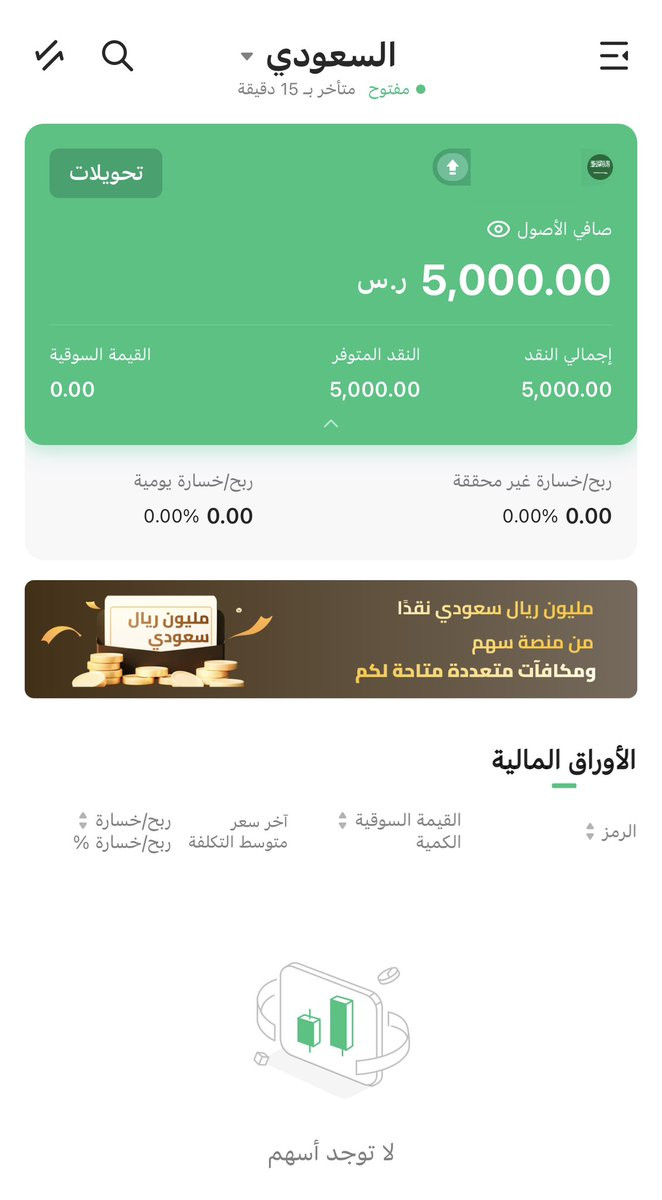
Task: Sort holdings by الرمز symbol
Action: click(x=611, y=832)
